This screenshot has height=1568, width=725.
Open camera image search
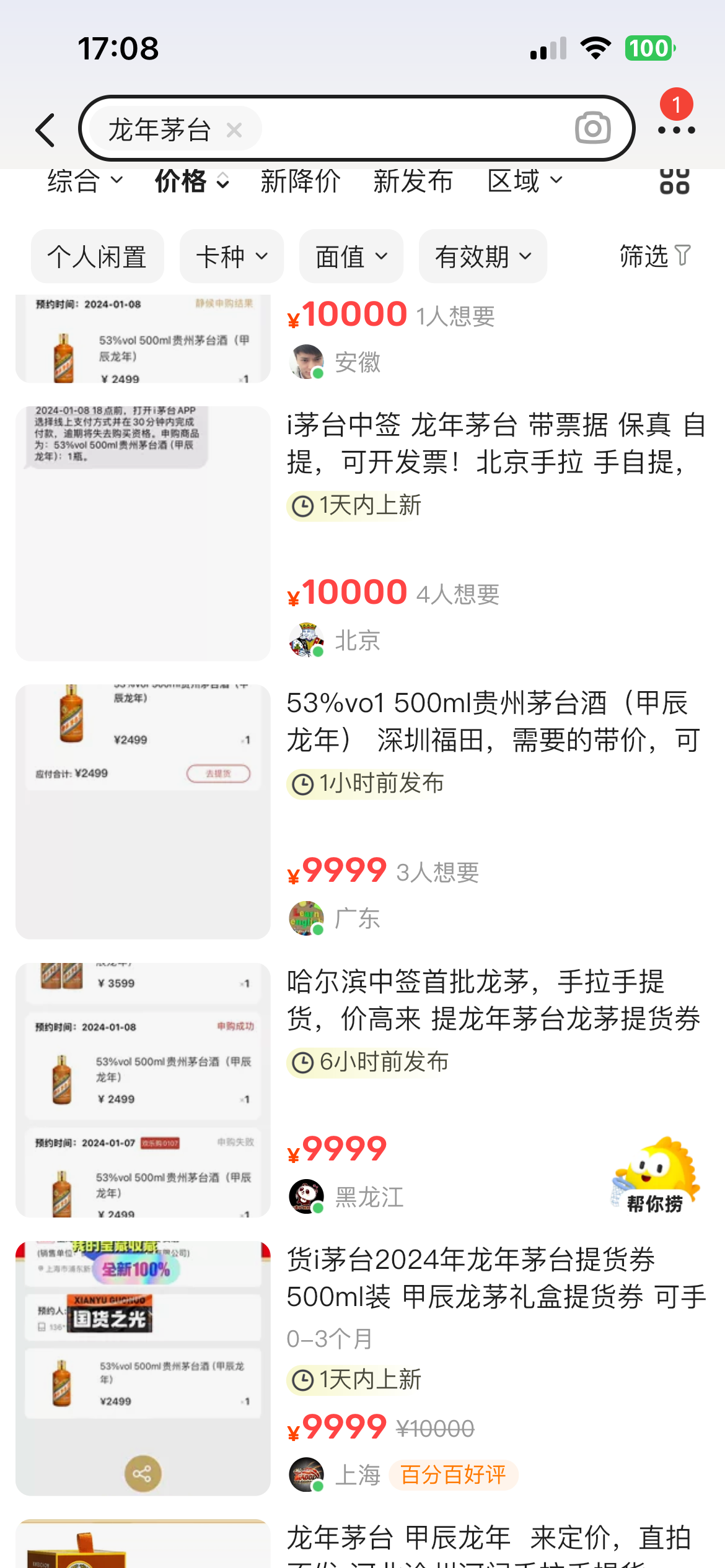(x=592, y=128)
